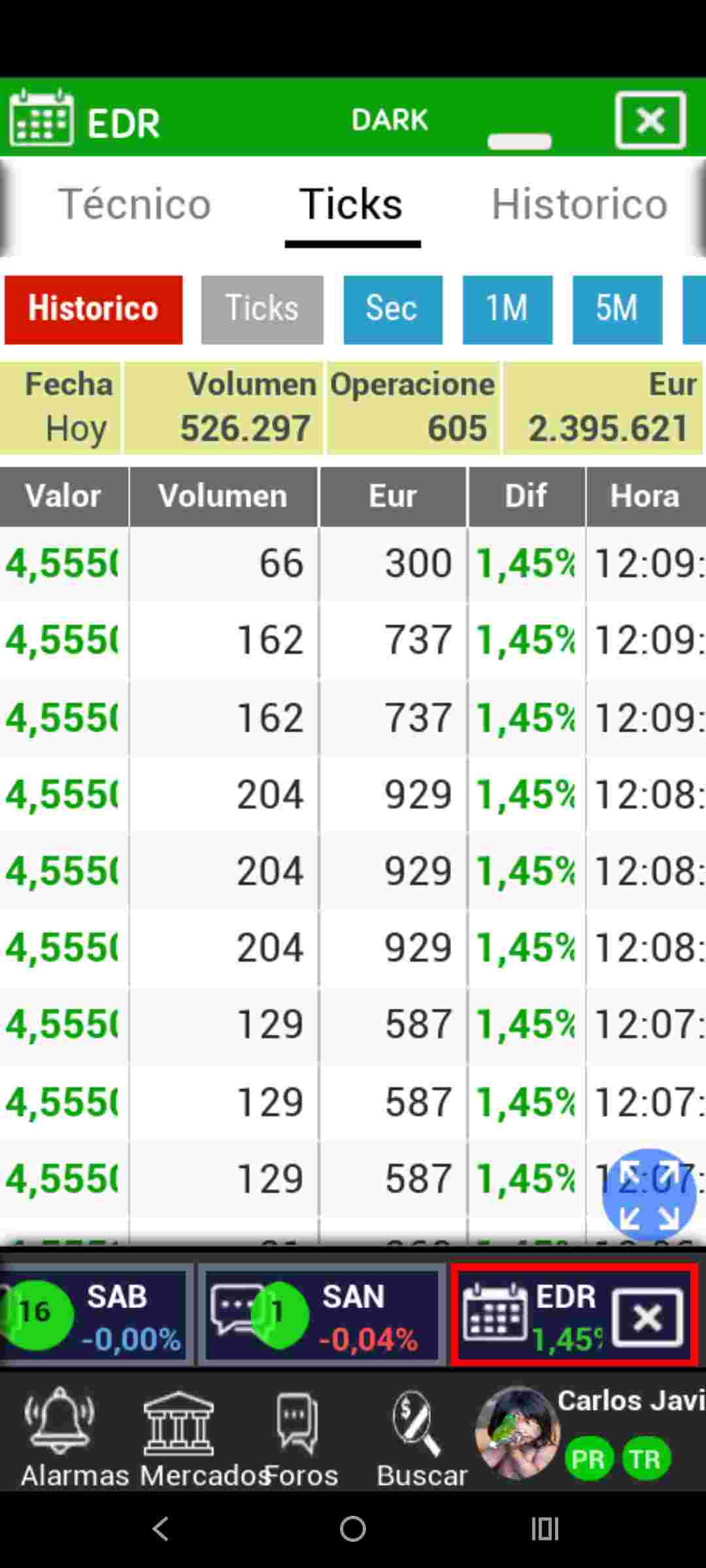Close the EDR window with the X
This screenshot has height=1568, width=706.
pos(650,120)
